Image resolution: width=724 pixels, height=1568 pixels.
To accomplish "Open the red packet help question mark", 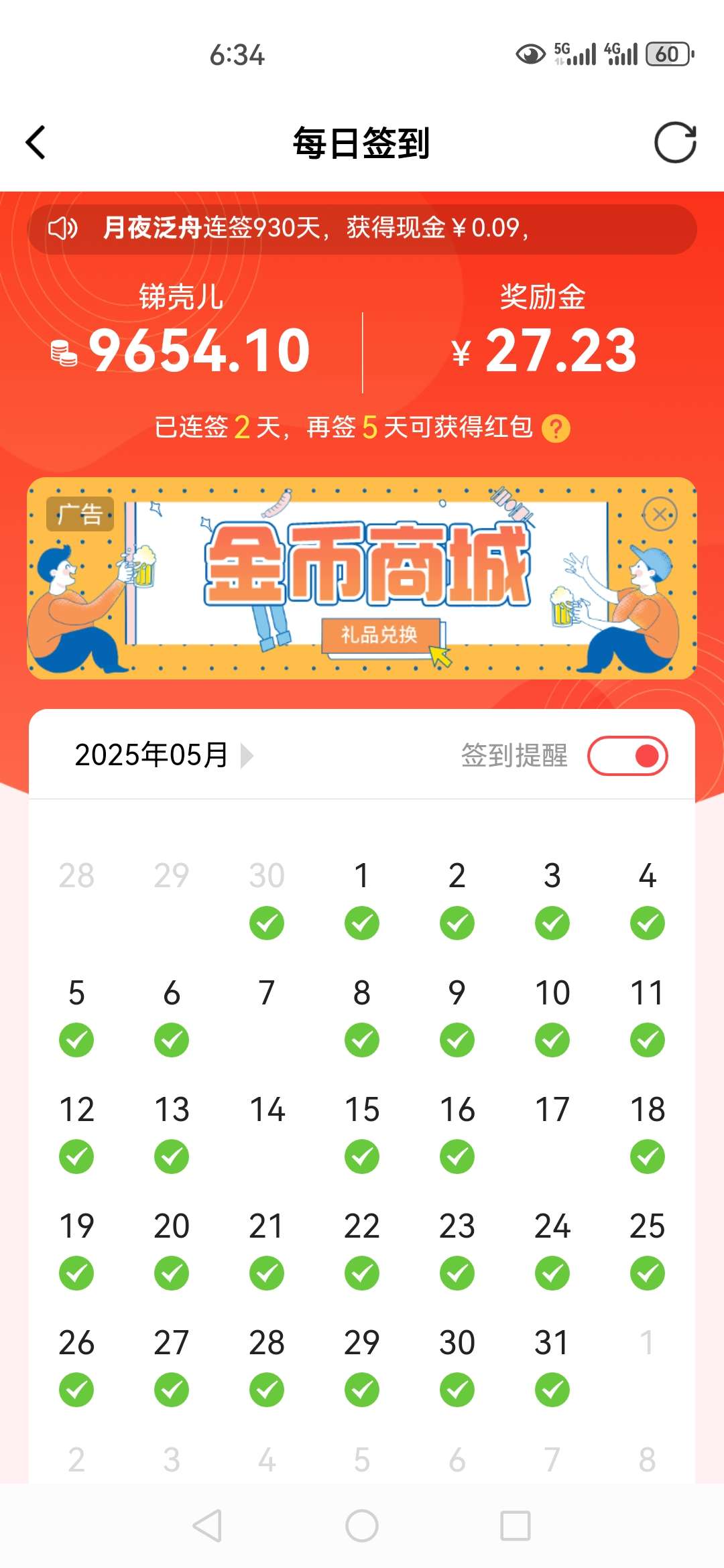I will (x=556, y=429).
